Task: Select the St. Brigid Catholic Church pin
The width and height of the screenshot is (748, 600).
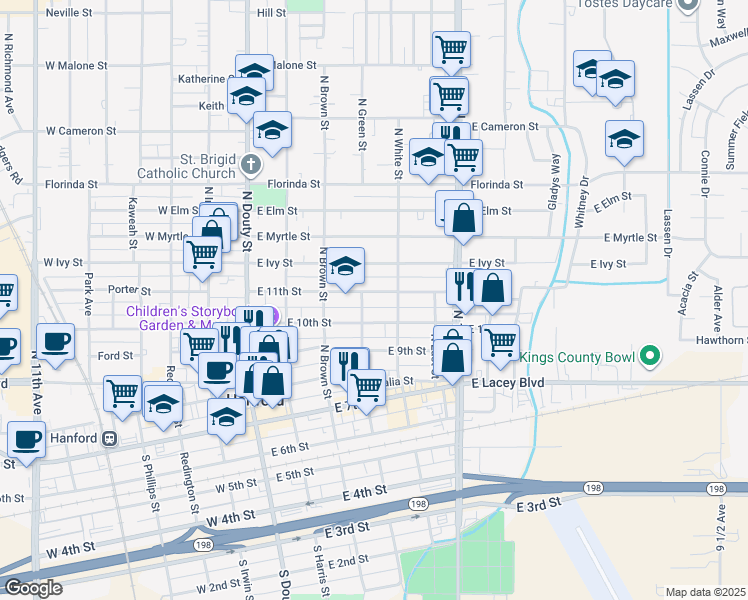Action: coord(250,163)
